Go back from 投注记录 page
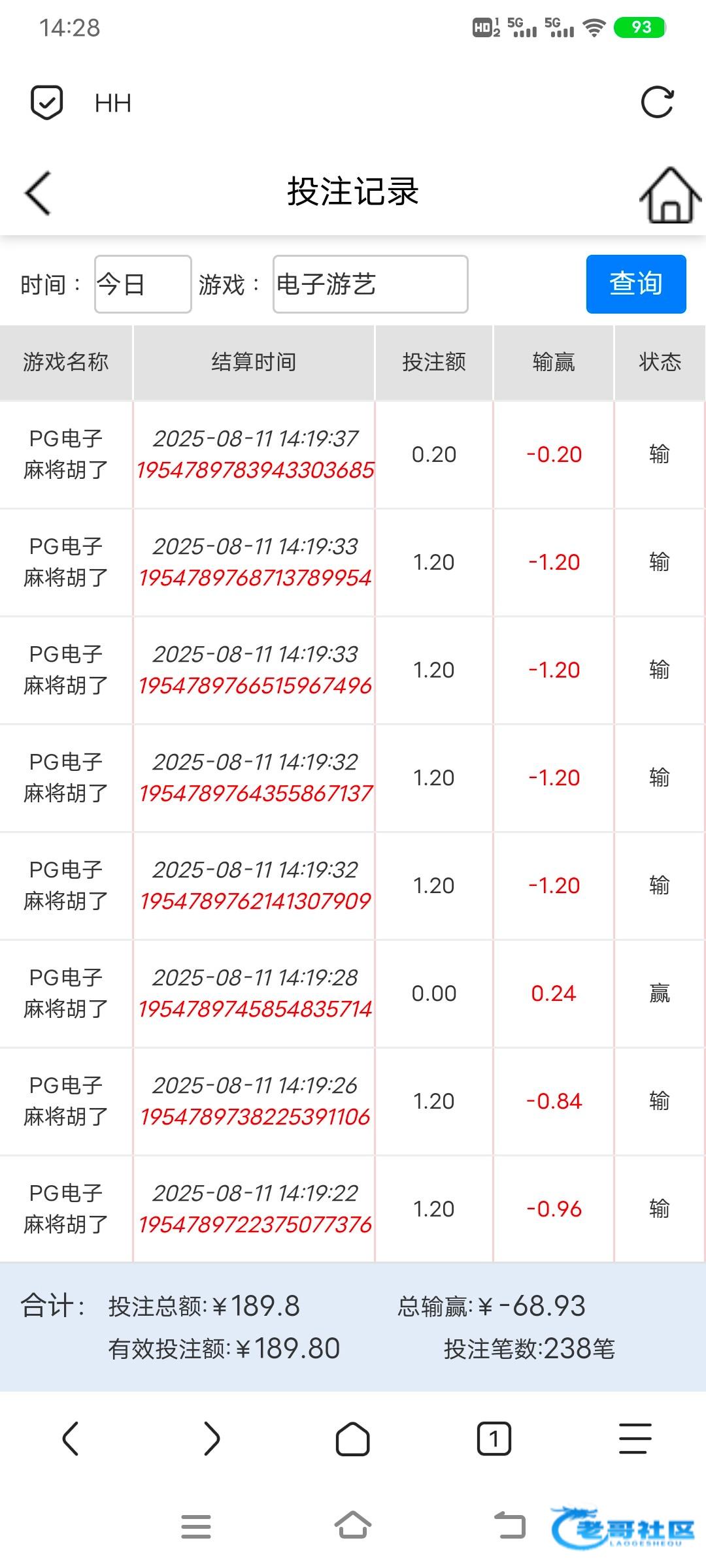This screenshot has width=706, height=1568. pyautogui.click(x=38, y=193)
